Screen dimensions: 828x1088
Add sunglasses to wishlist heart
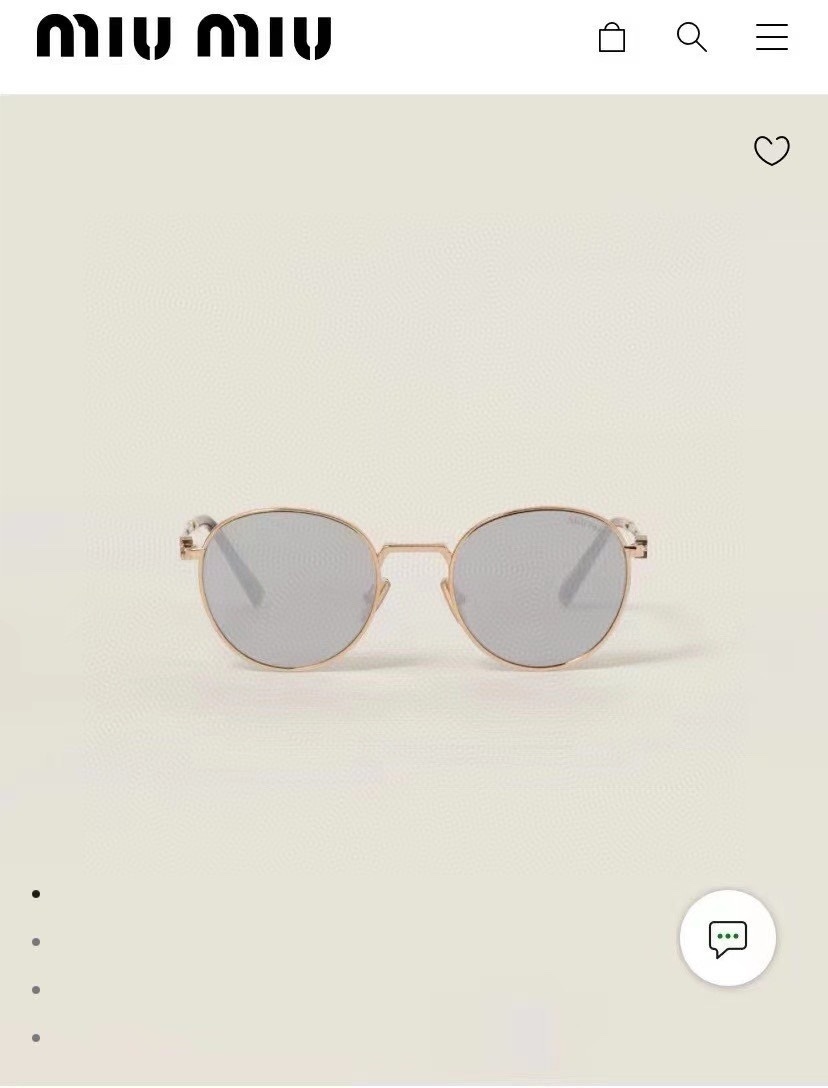[771, 150]
